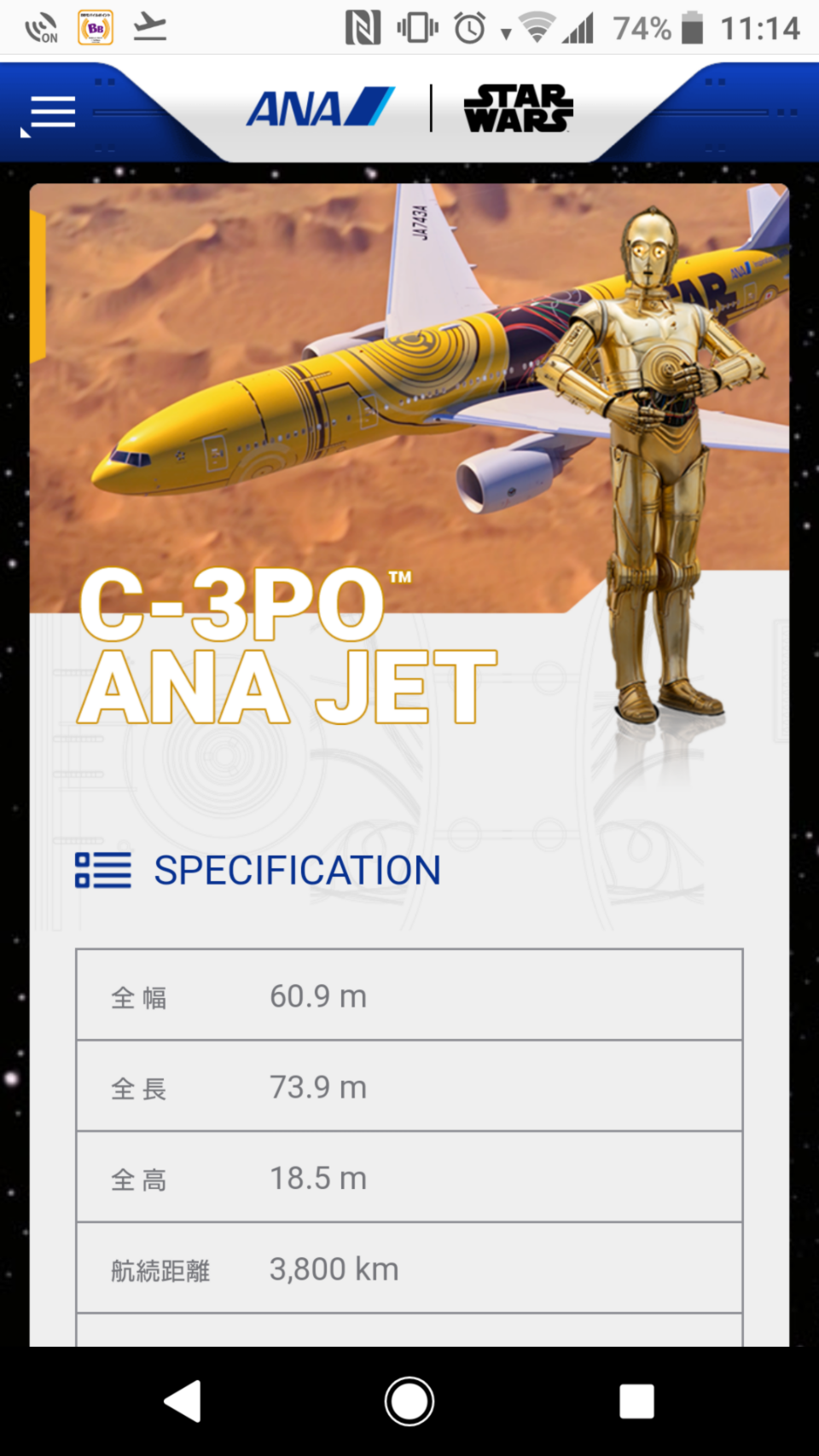
Task: Go to the home screen
Action: pyautogui.click(x=409, y=1401)
